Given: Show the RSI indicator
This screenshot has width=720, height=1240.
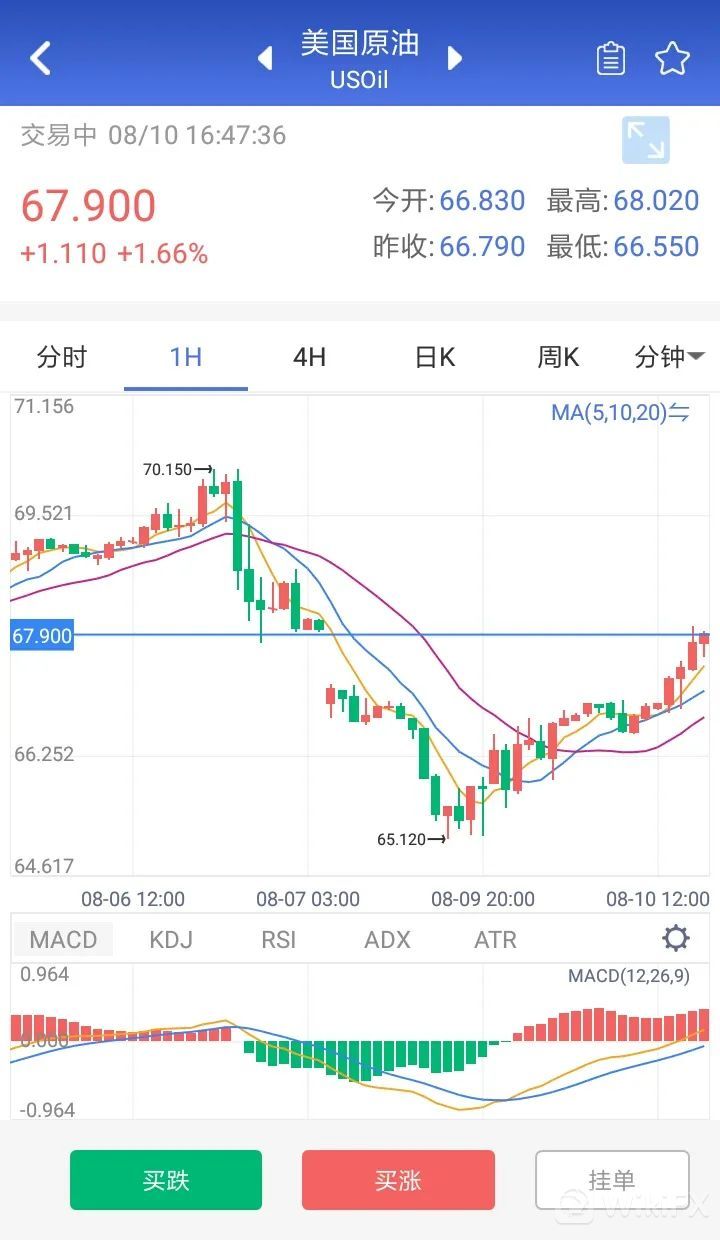Looking at the screenshot, I should pyautogui.click(x=279, y=940).
